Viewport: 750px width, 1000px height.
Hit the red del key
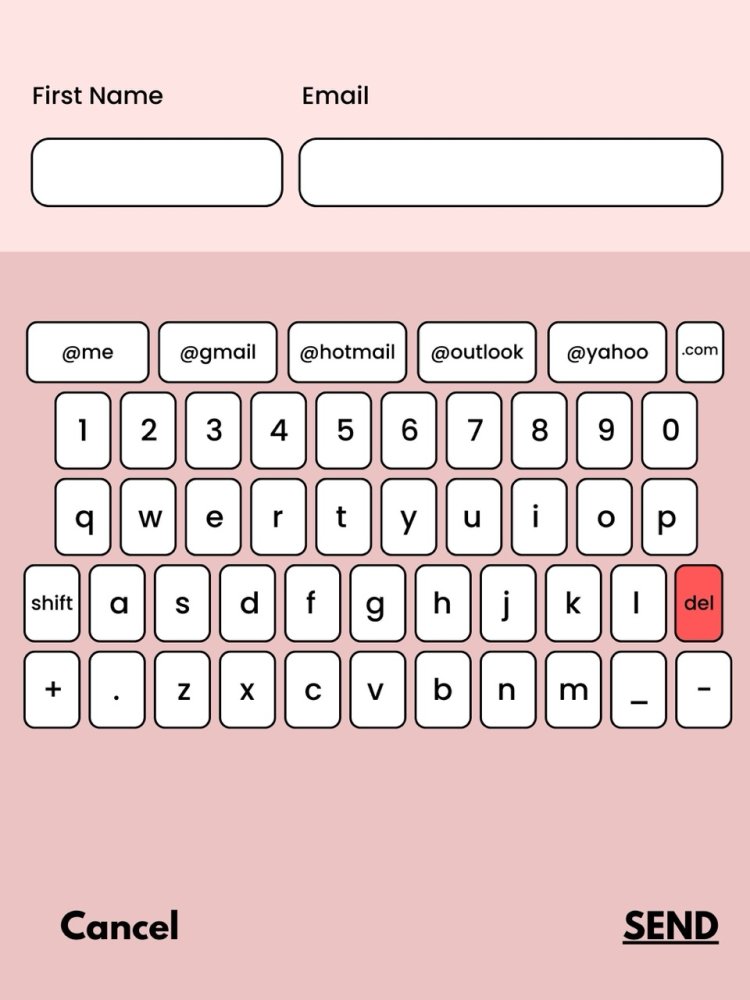(x=699, y=603)
